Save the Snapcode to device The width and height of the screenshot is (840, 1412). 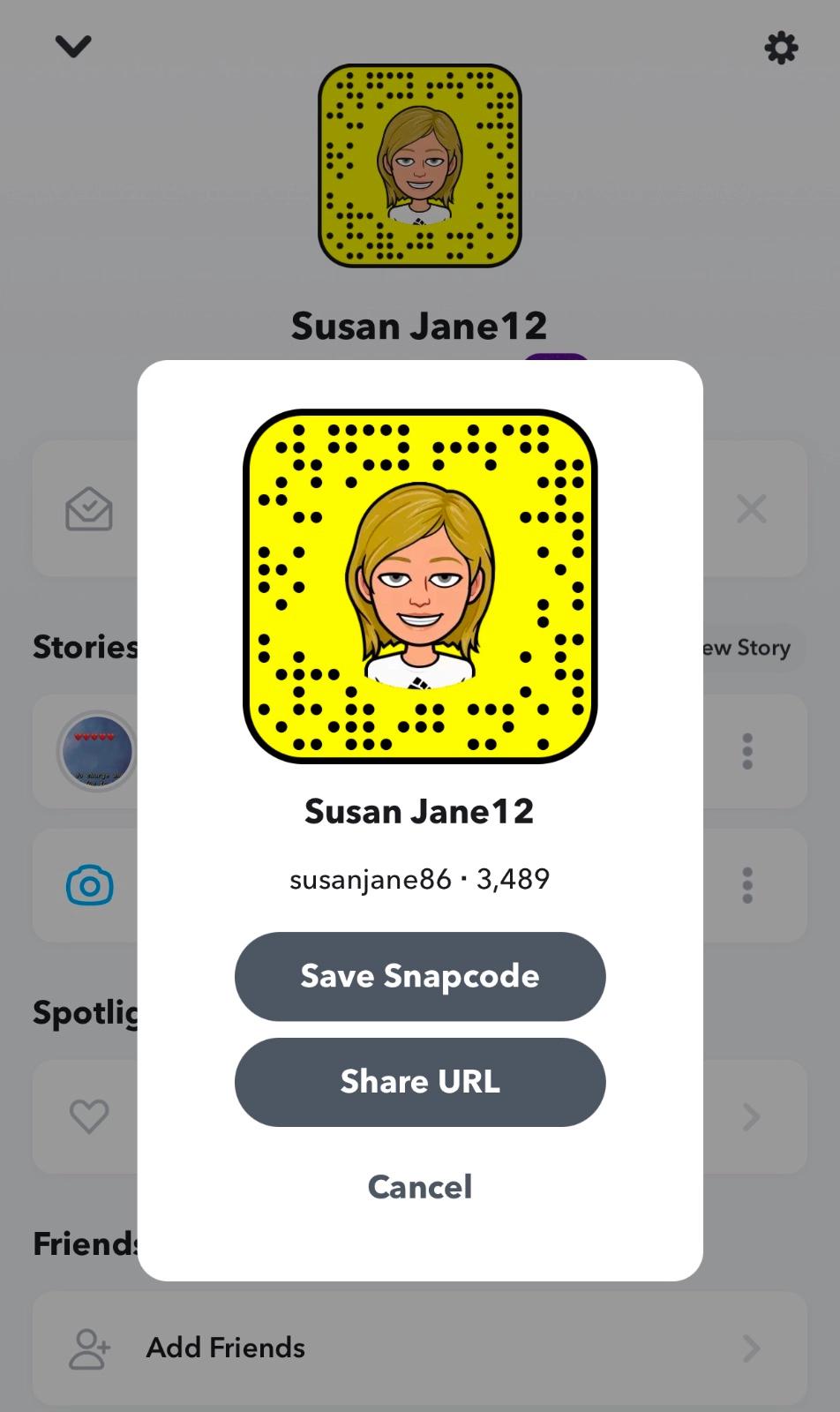[420, 976]
